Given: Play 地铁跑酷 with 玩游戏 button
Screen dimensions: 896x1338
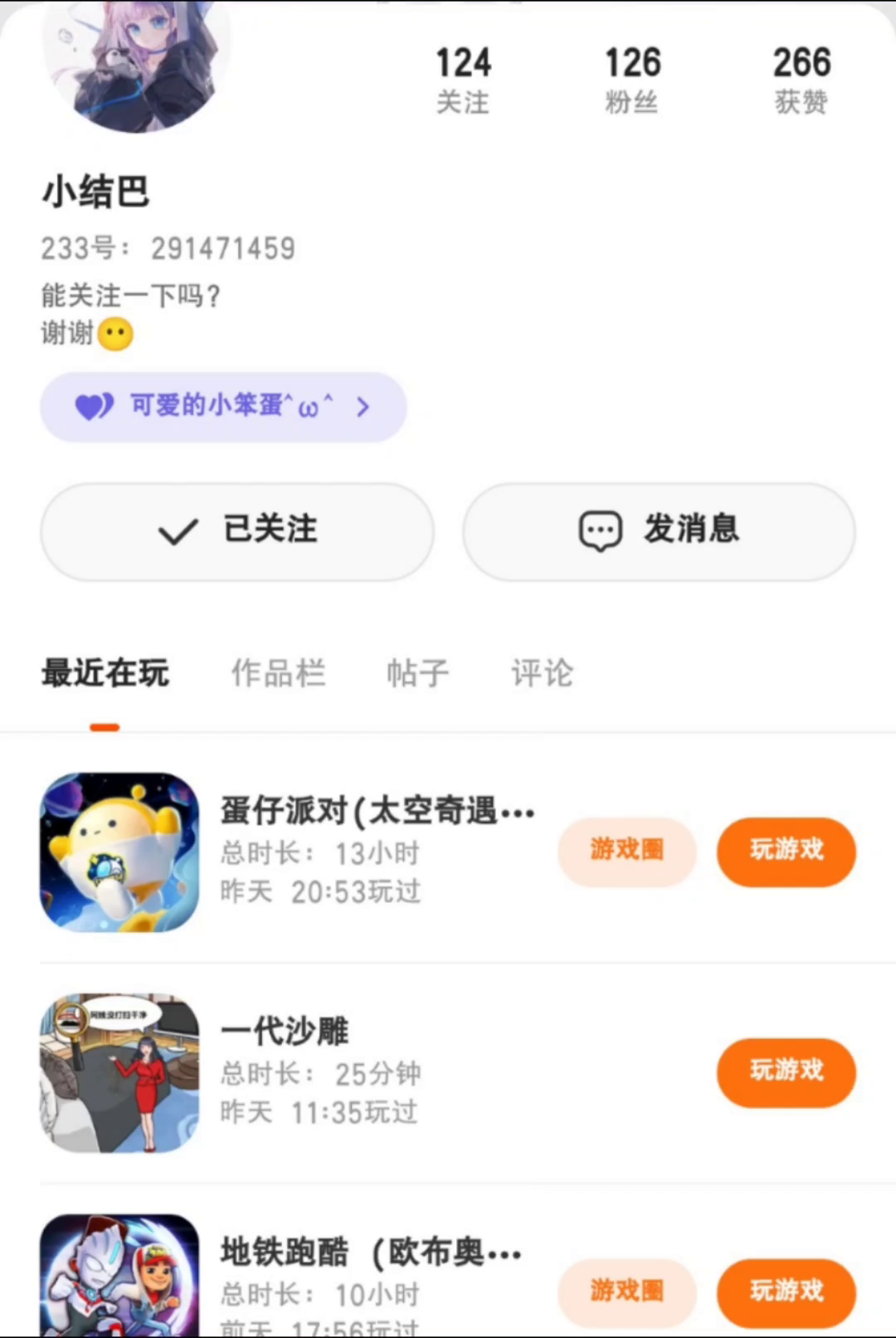Looking at the screenshot, I should point(786,1292).
